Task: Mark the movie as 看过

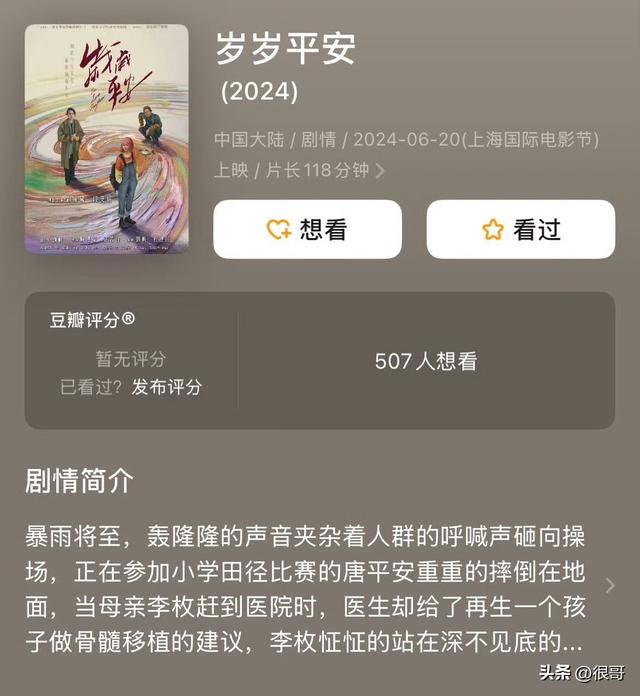Action: (521, 229)
